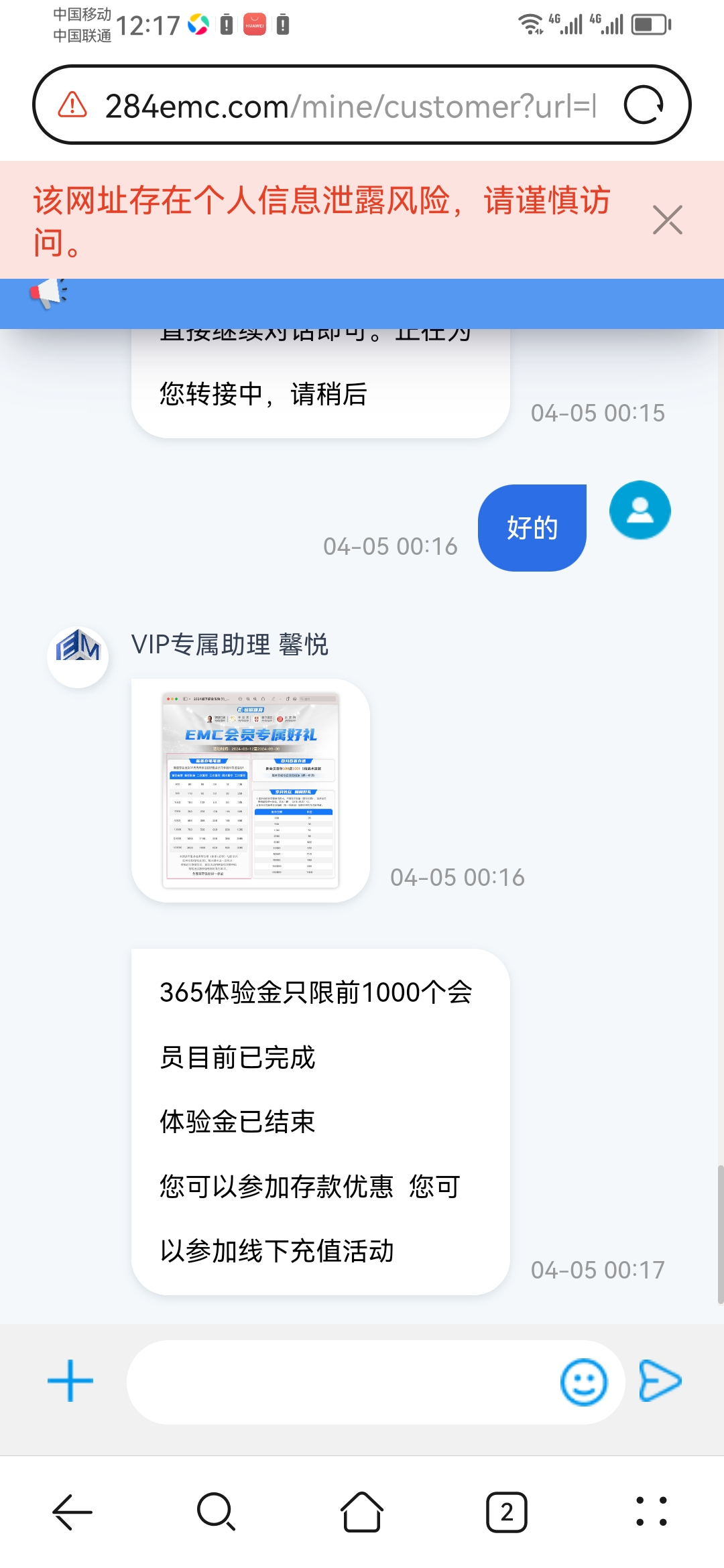Open the browser search
This screenshot has height=1568, width=724.
[216, 1512]
